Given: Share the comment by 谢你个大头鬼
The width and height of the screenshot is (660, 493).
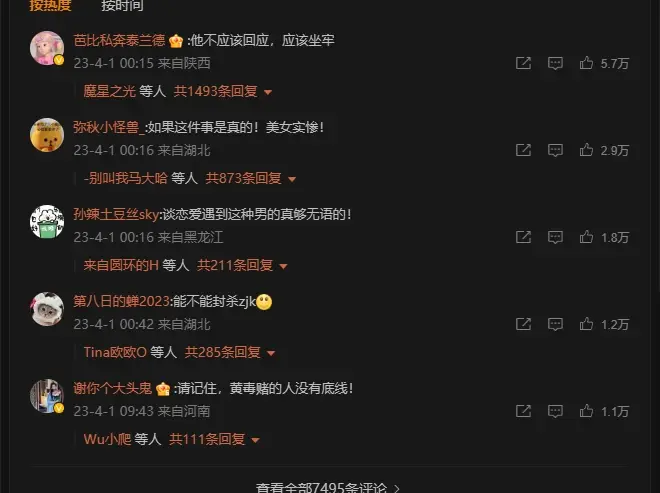Looking at the screenshot, I should click(523, 411).
